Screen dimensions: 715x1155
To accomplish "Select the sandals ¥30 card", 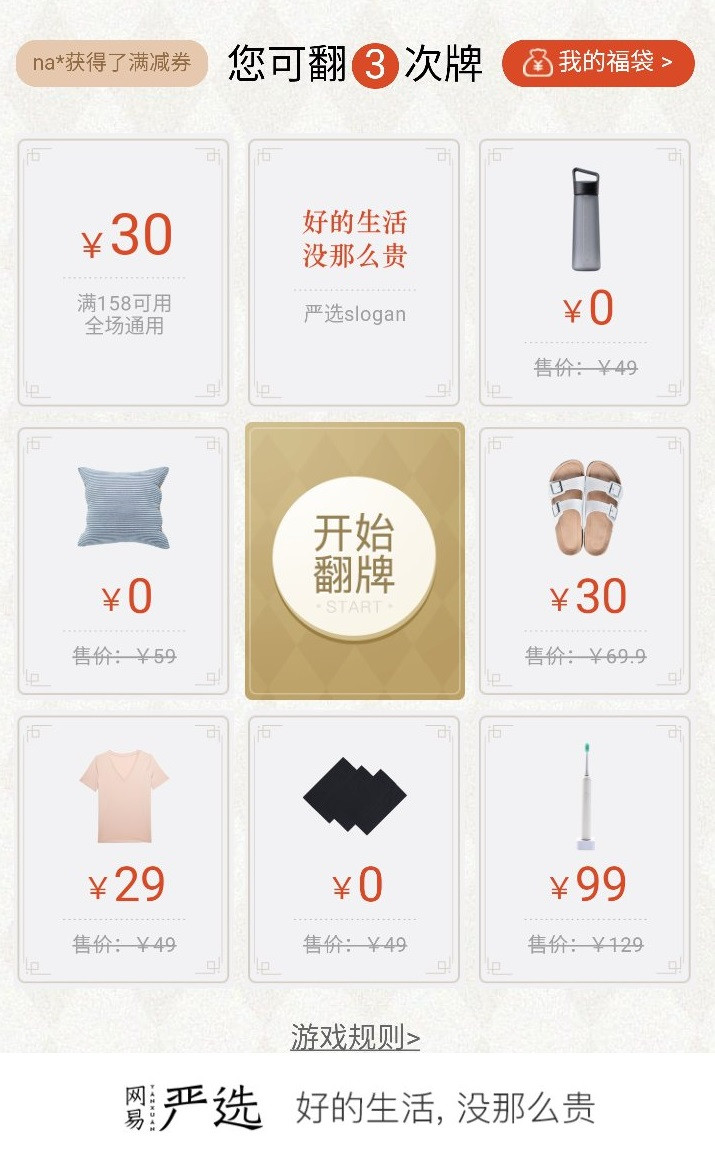I will pos(585,561).
